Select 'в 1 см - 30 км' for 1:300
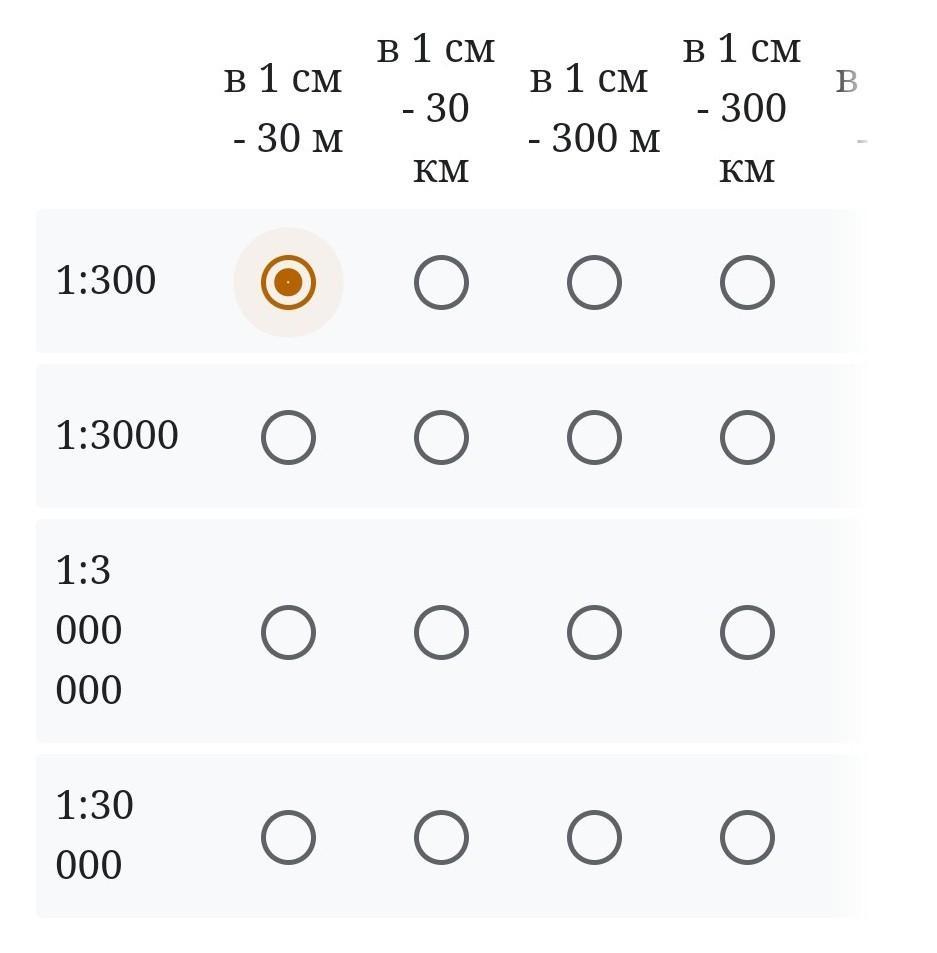The height and width of the screenshot is (953, 937). 441,283
